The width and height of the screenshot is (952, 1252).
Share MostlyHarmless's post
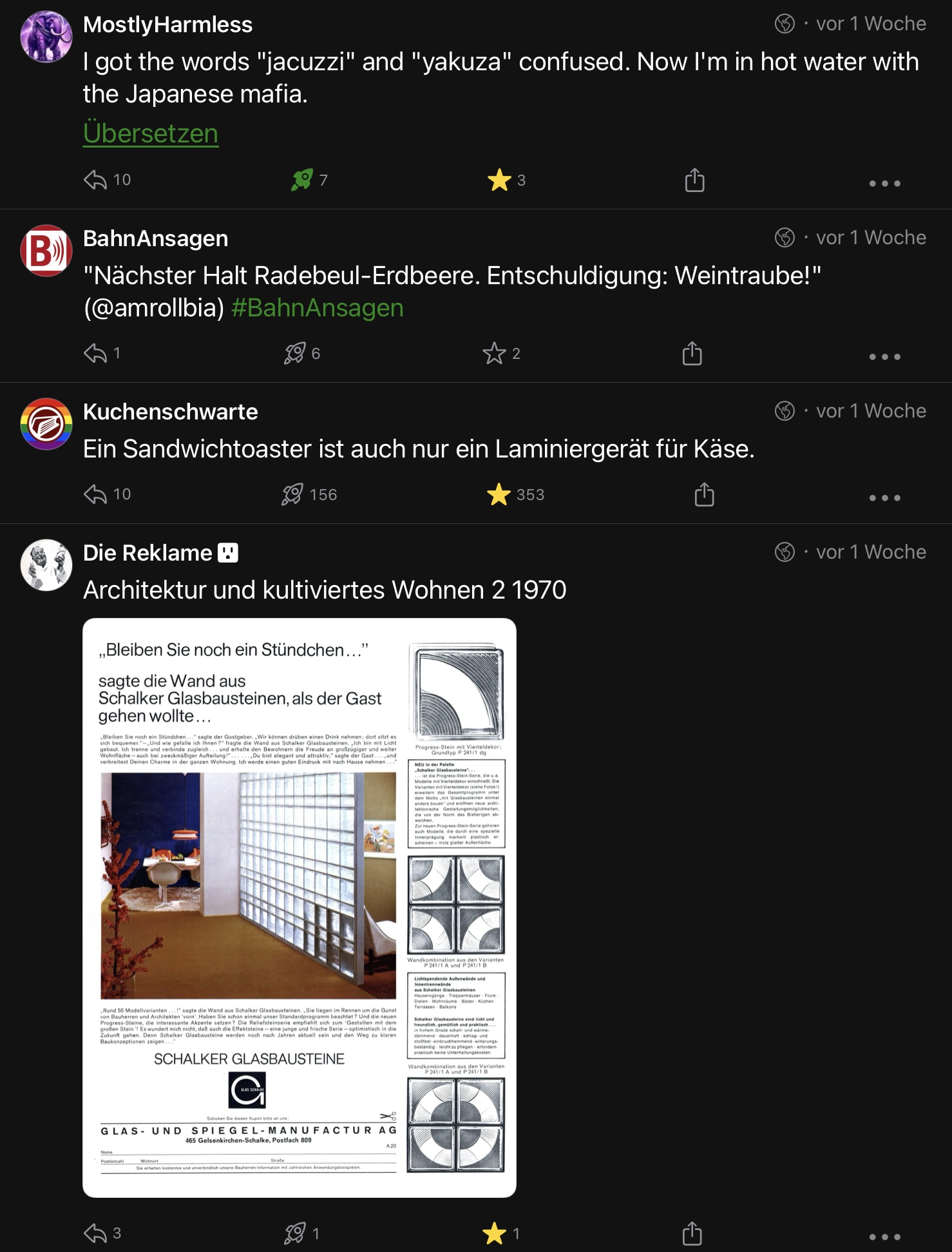tap(694, 180)
